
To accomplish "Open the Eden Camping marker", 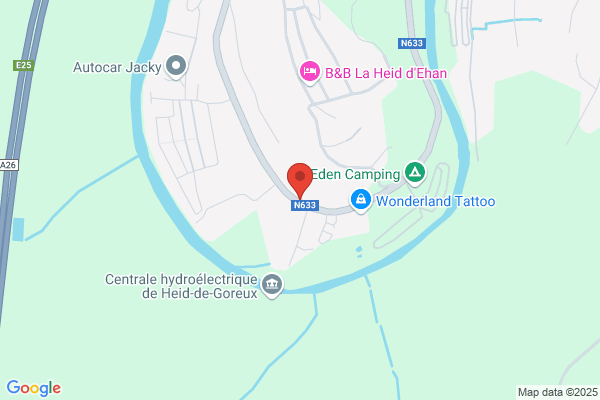I will [415, 174].
